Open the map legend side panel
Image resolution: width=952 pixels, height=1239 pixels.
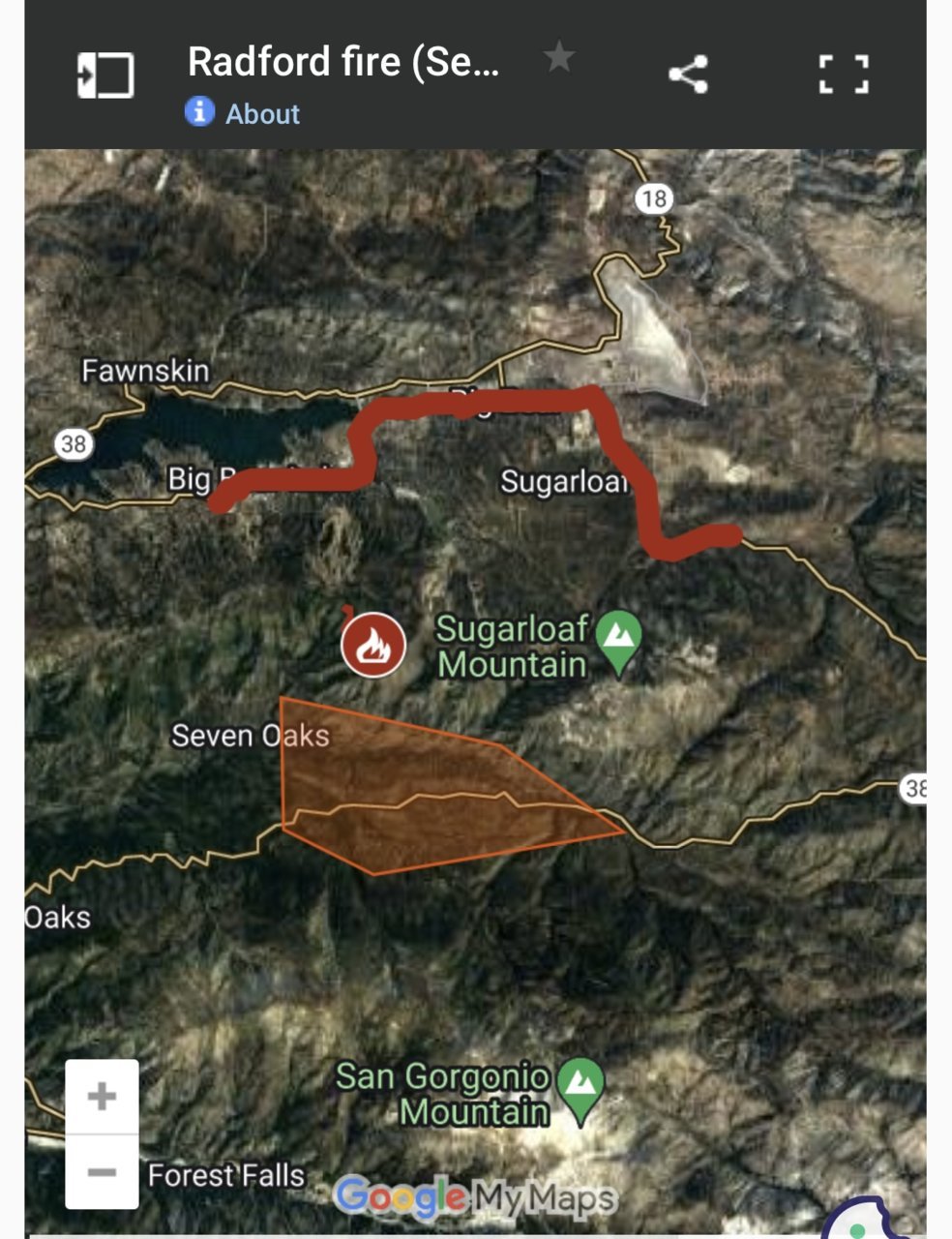coord(105,76)
